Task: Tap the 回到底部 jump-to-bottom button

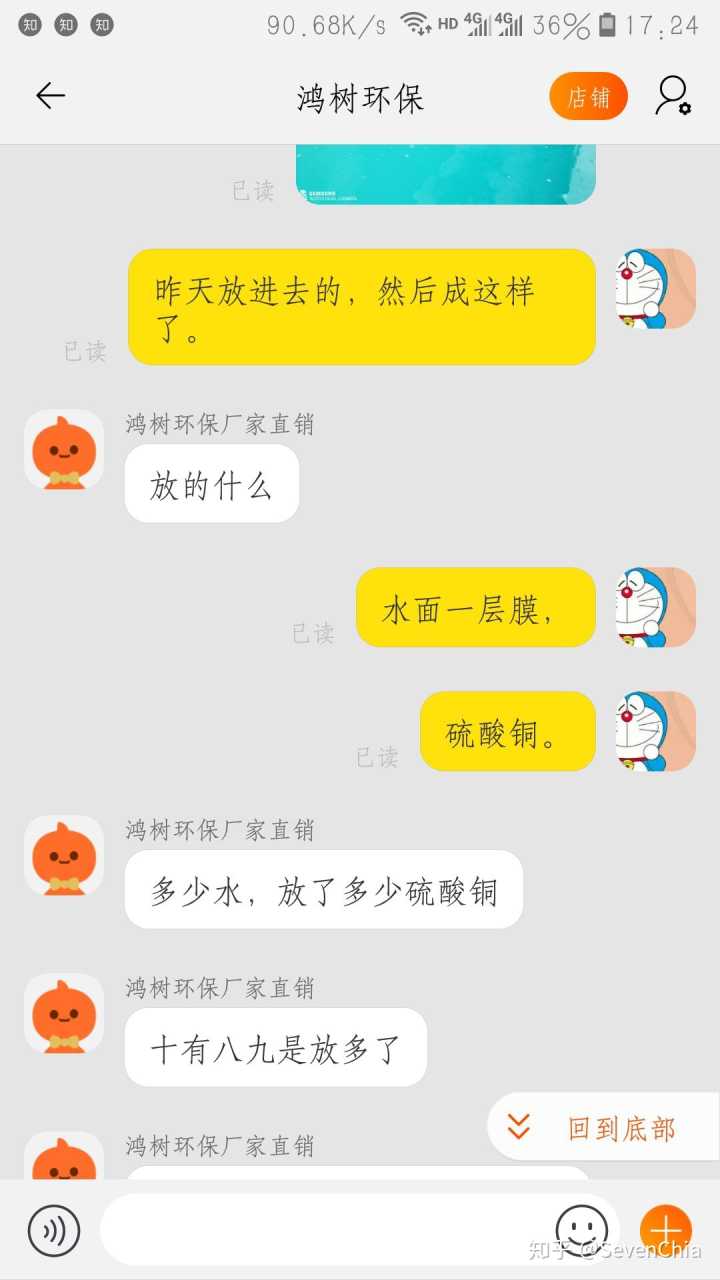Action: 602,1128
